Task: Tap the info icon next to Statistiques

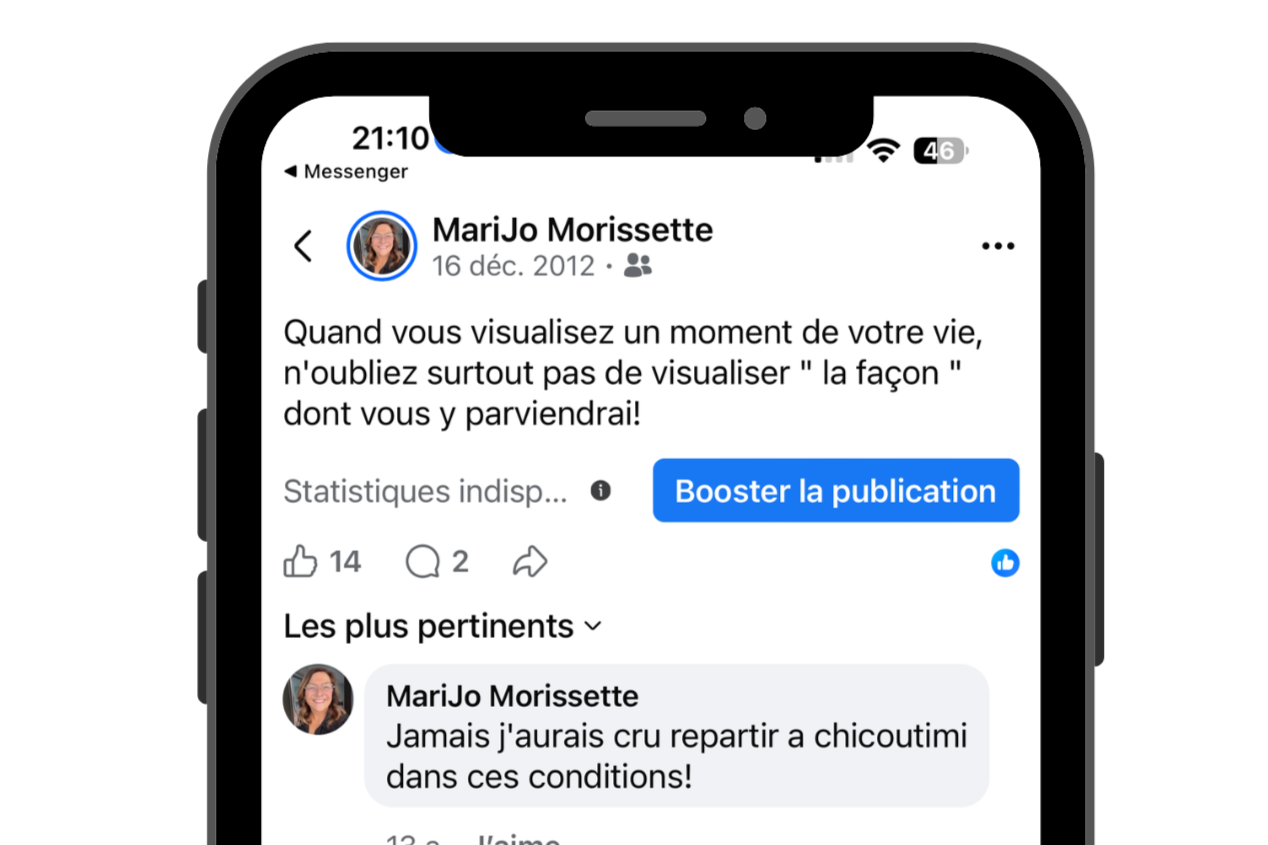Action: click(x=600, y=491)
